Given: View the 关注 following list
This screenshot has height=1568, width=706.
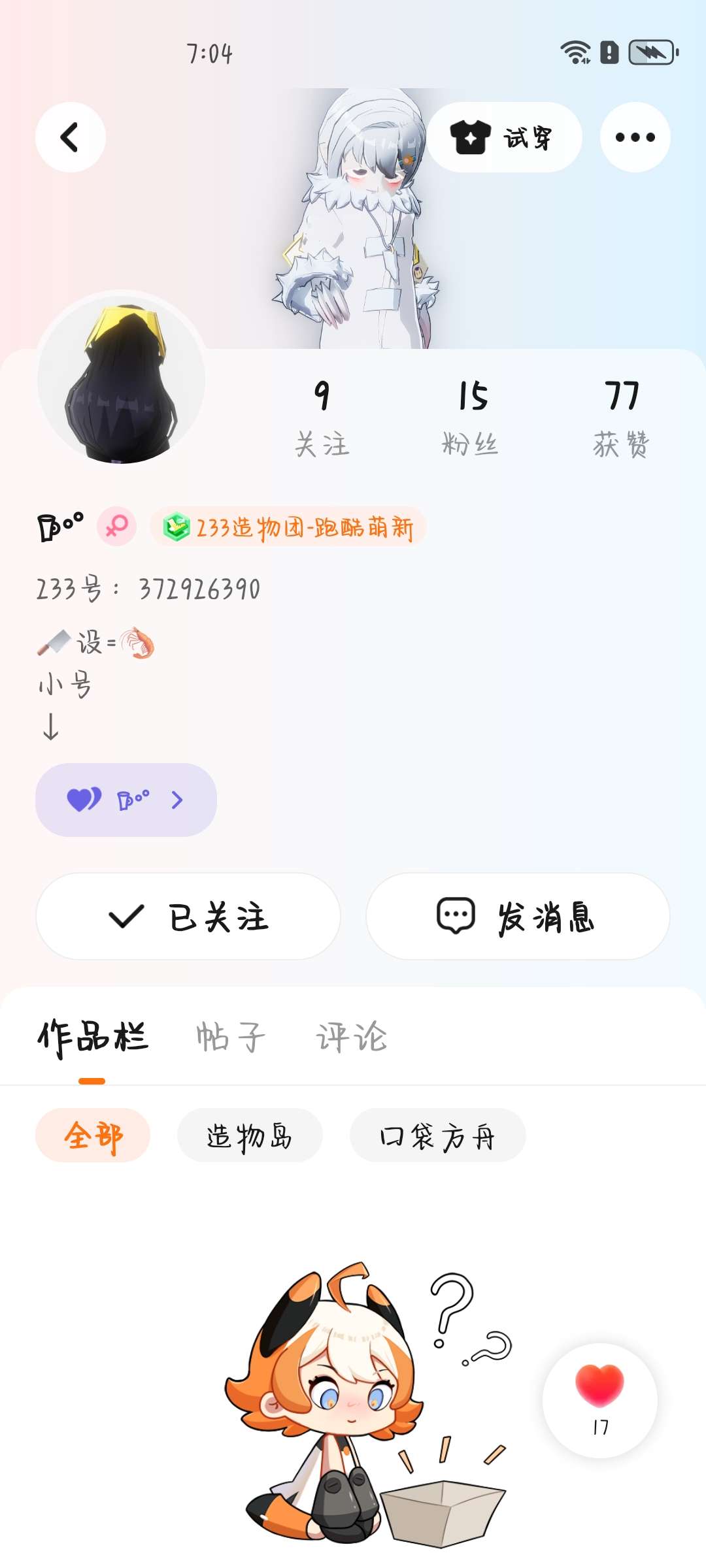Looking at the screenshot, I should click(x=322, y=418).
